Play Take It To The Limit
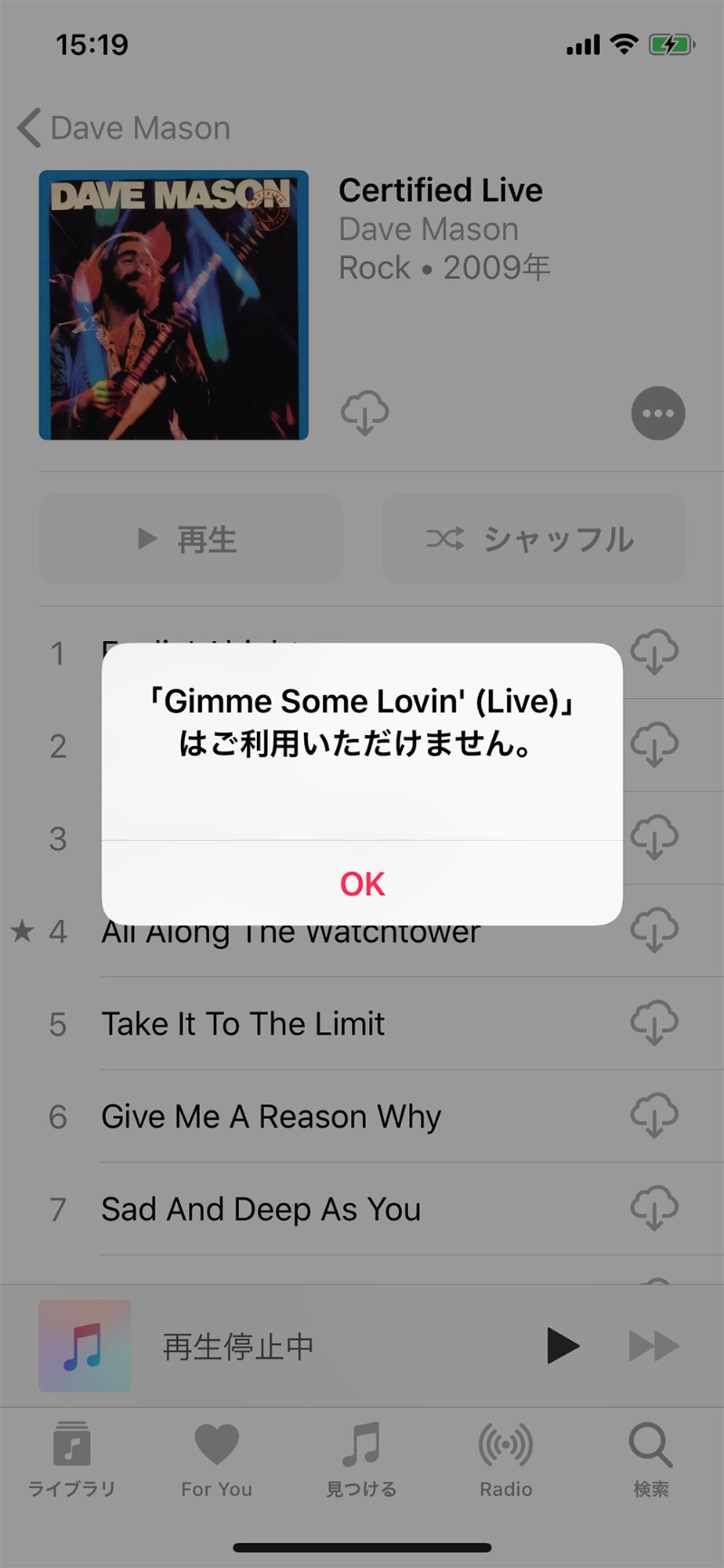The image size is (724, 1568). coord(243,1024)
